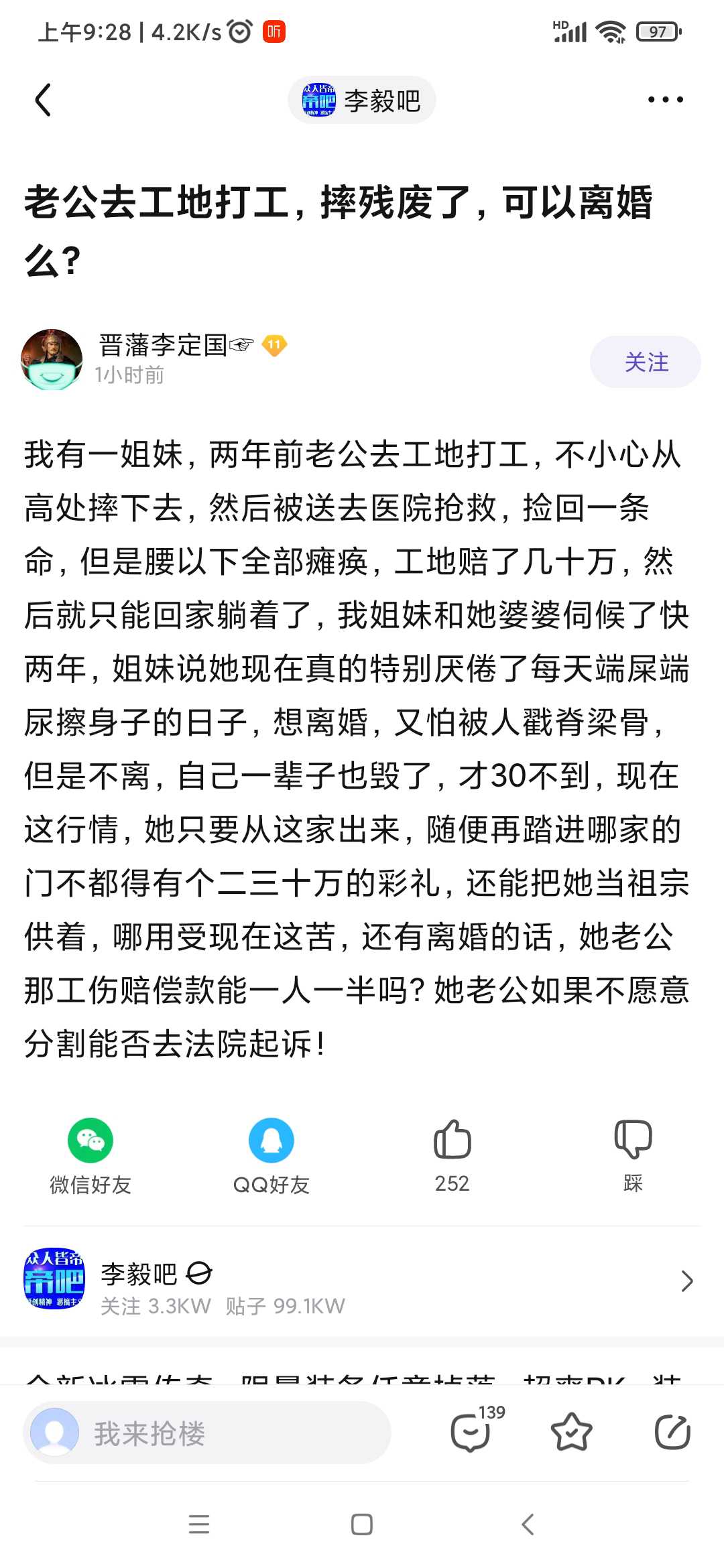Go to home screen via system button

(x=362, y=1524)
